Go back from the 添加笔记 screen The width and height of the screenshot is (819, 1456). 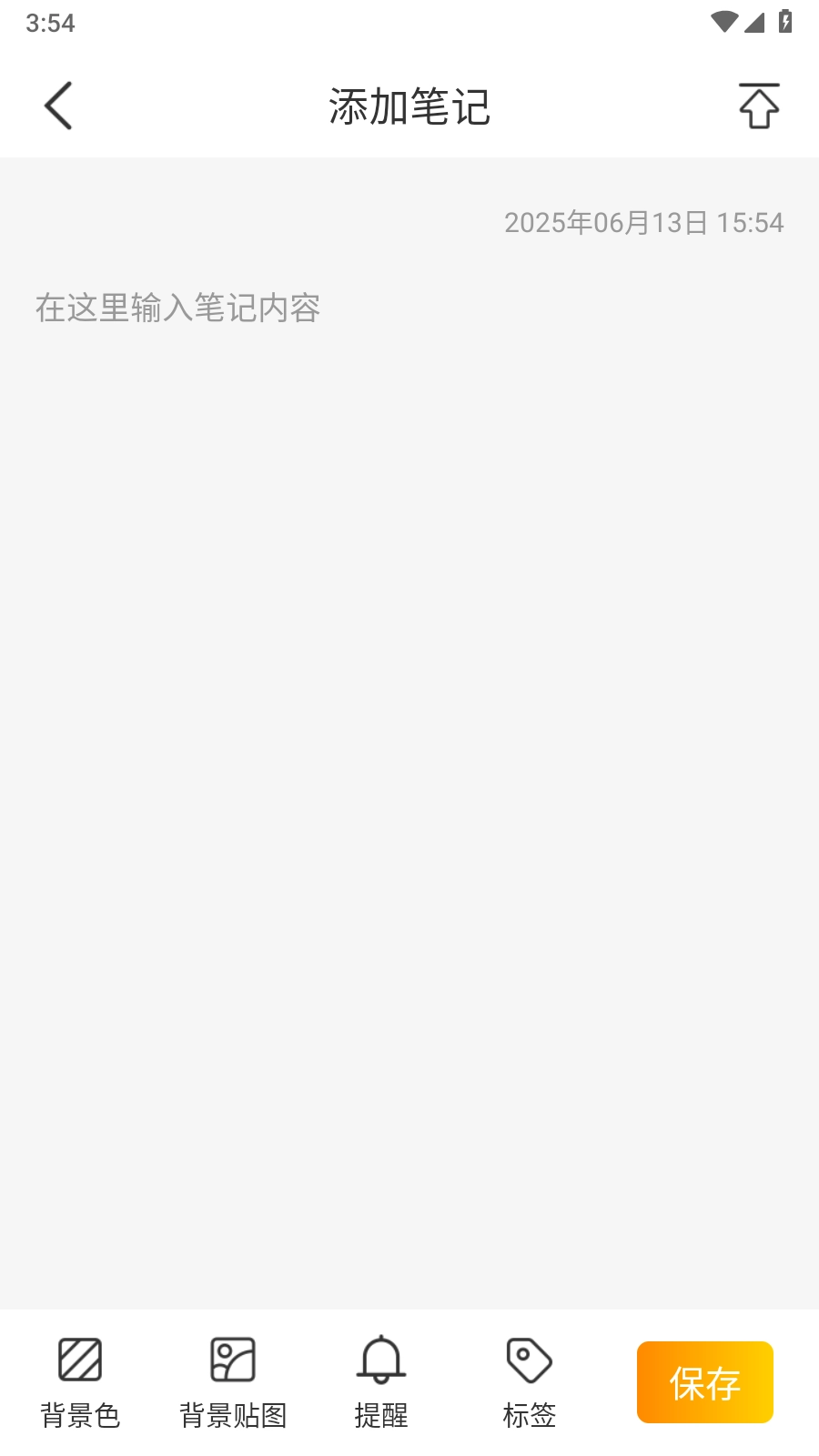(x=58, y=106)
